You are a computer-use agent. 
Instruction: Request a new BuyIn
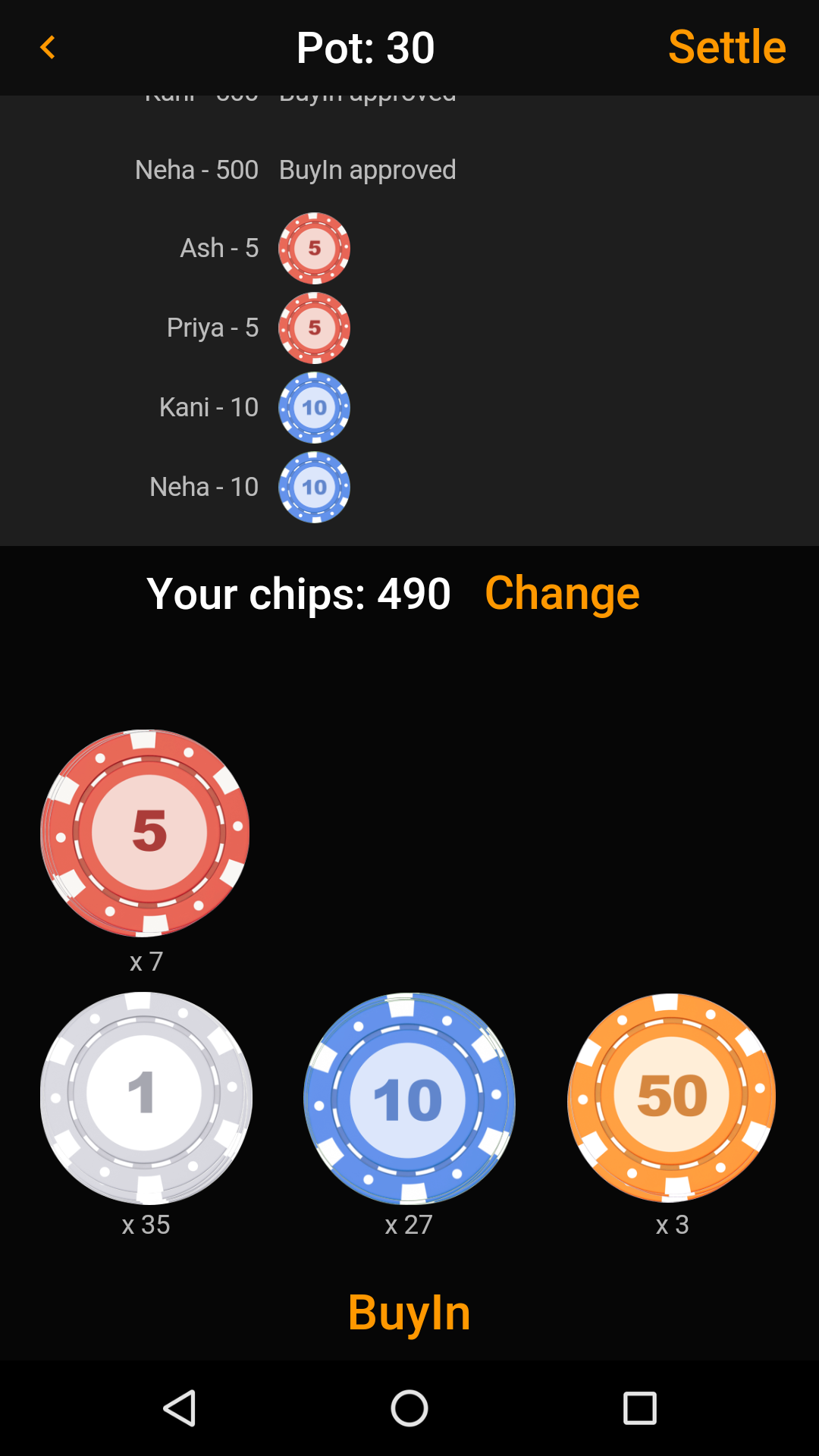tap(409, 1313)
